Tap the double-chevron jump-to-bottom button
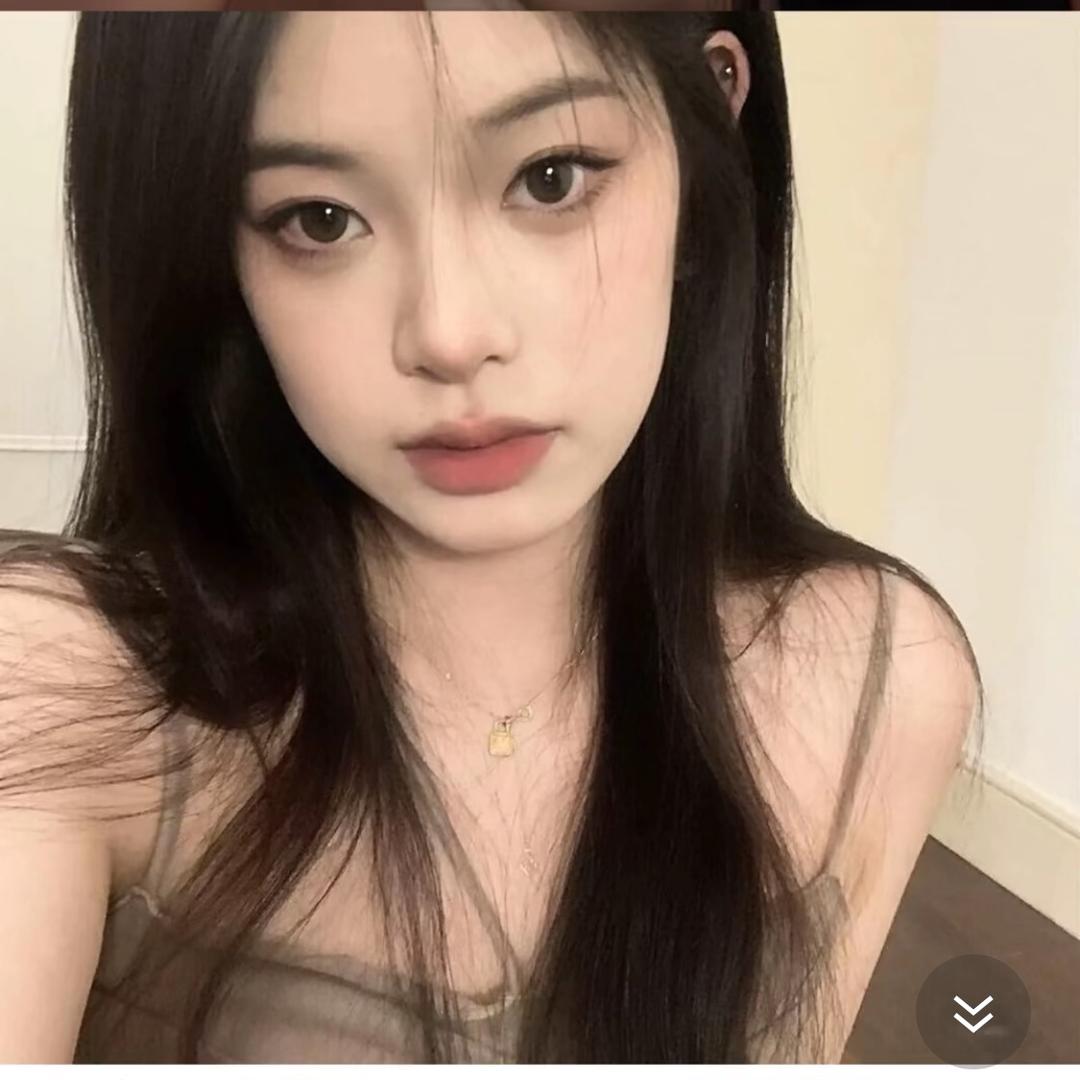The width and height of the screenshot is (1080, 1080). pyautogui.click(x=973, y=1011)
